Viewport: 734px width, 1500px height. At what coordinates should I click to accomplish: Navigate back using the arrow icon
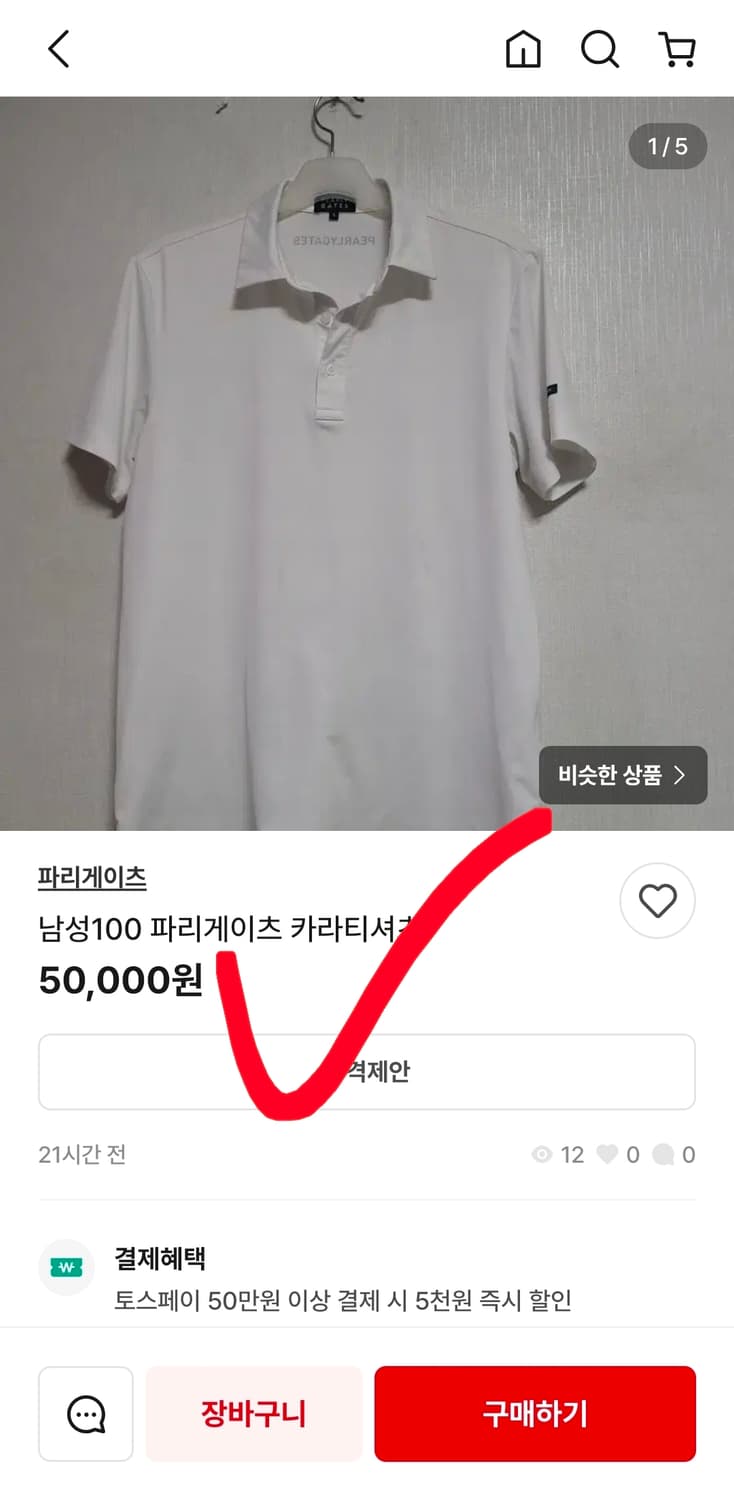(57, 47)
